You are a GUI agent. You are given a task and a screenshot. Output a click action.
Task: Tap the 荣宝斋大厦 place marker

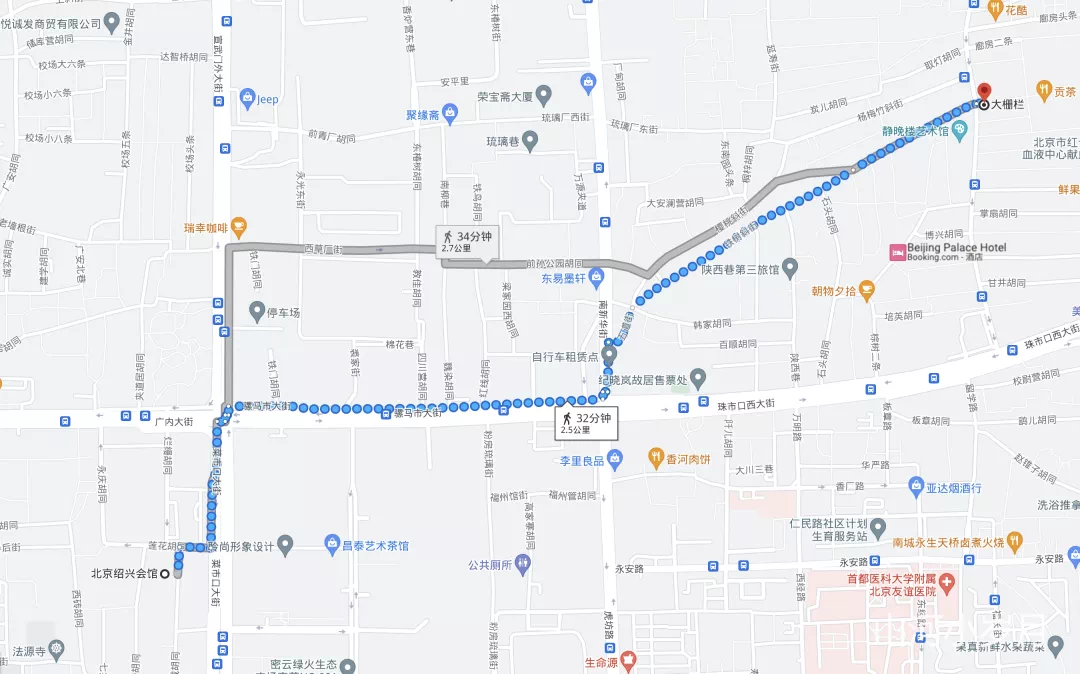pos(545,96)
